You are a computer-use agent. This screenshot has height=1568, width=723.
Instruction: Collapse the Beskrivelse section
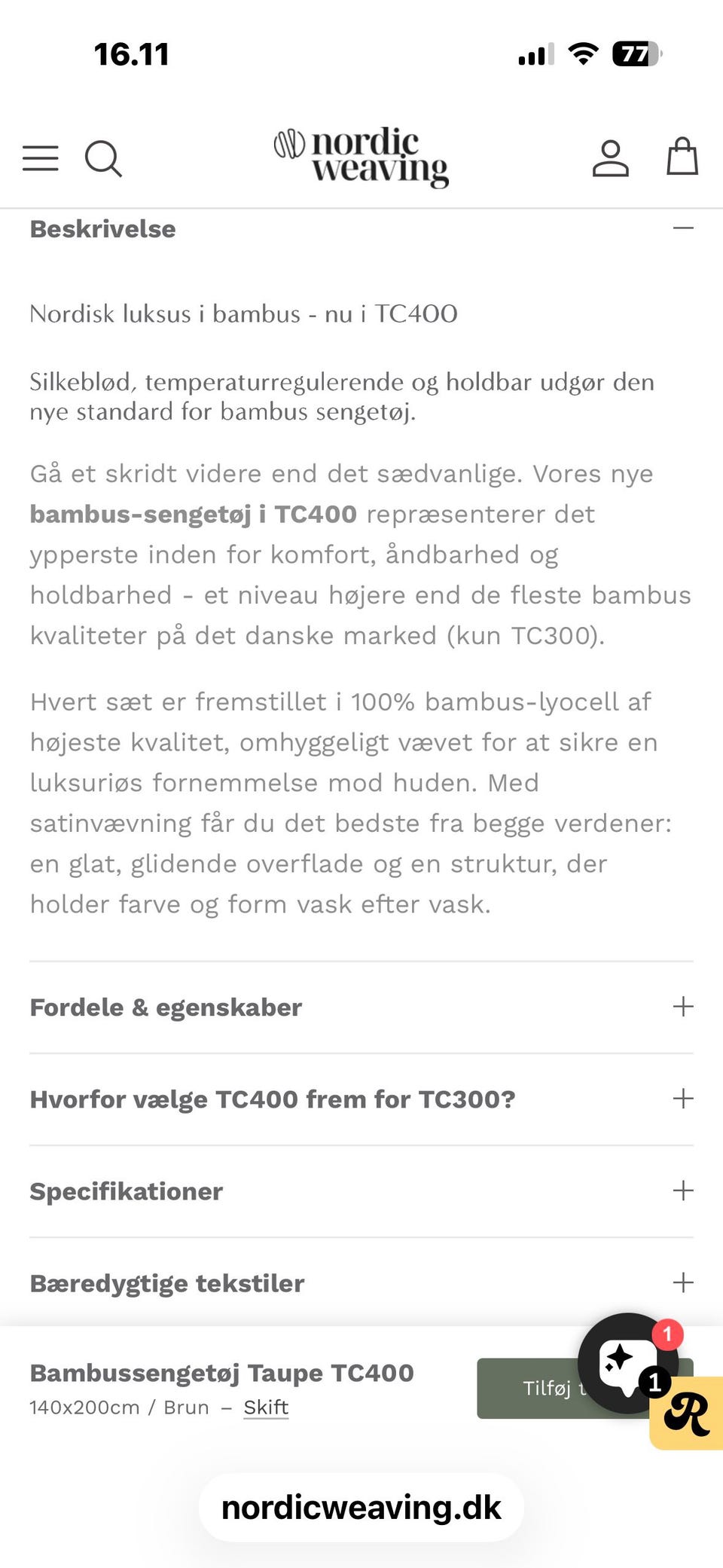click(x=683, y=228)
